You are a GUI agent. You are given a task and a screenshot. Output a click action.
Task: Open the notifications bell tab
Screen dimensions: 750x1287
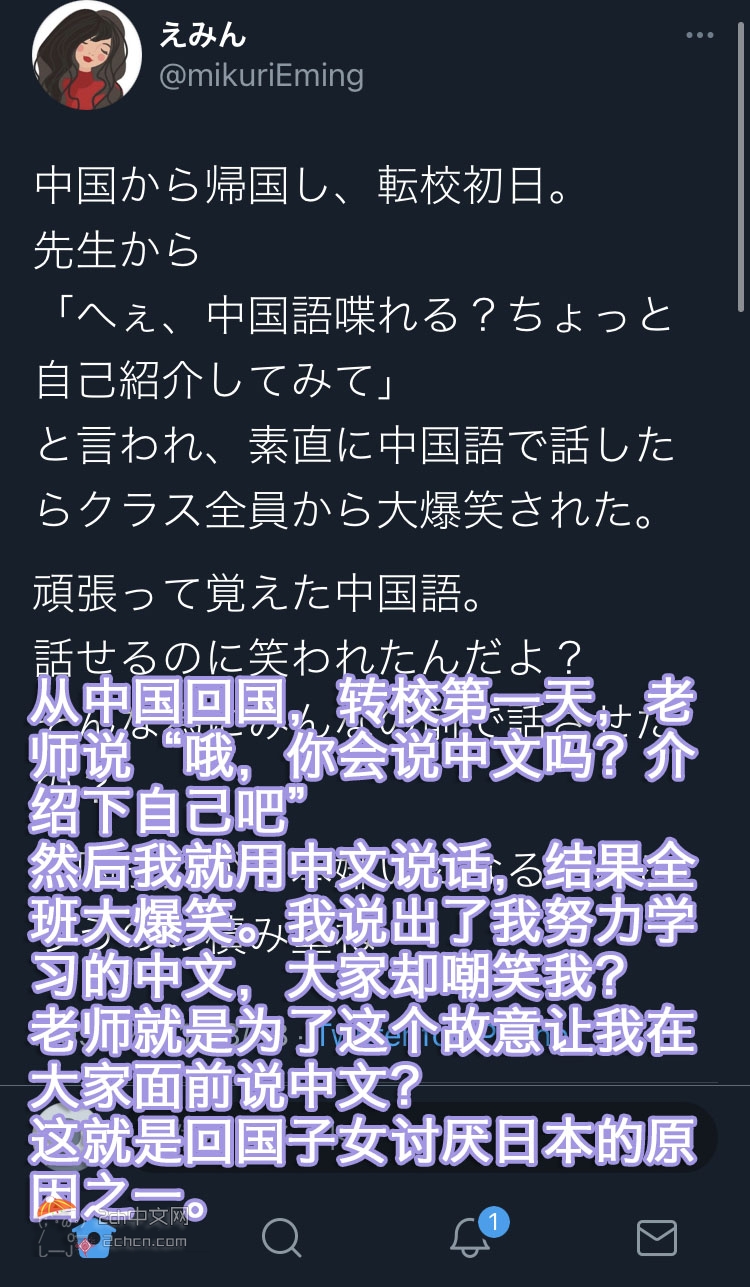tap(470, 1238)
